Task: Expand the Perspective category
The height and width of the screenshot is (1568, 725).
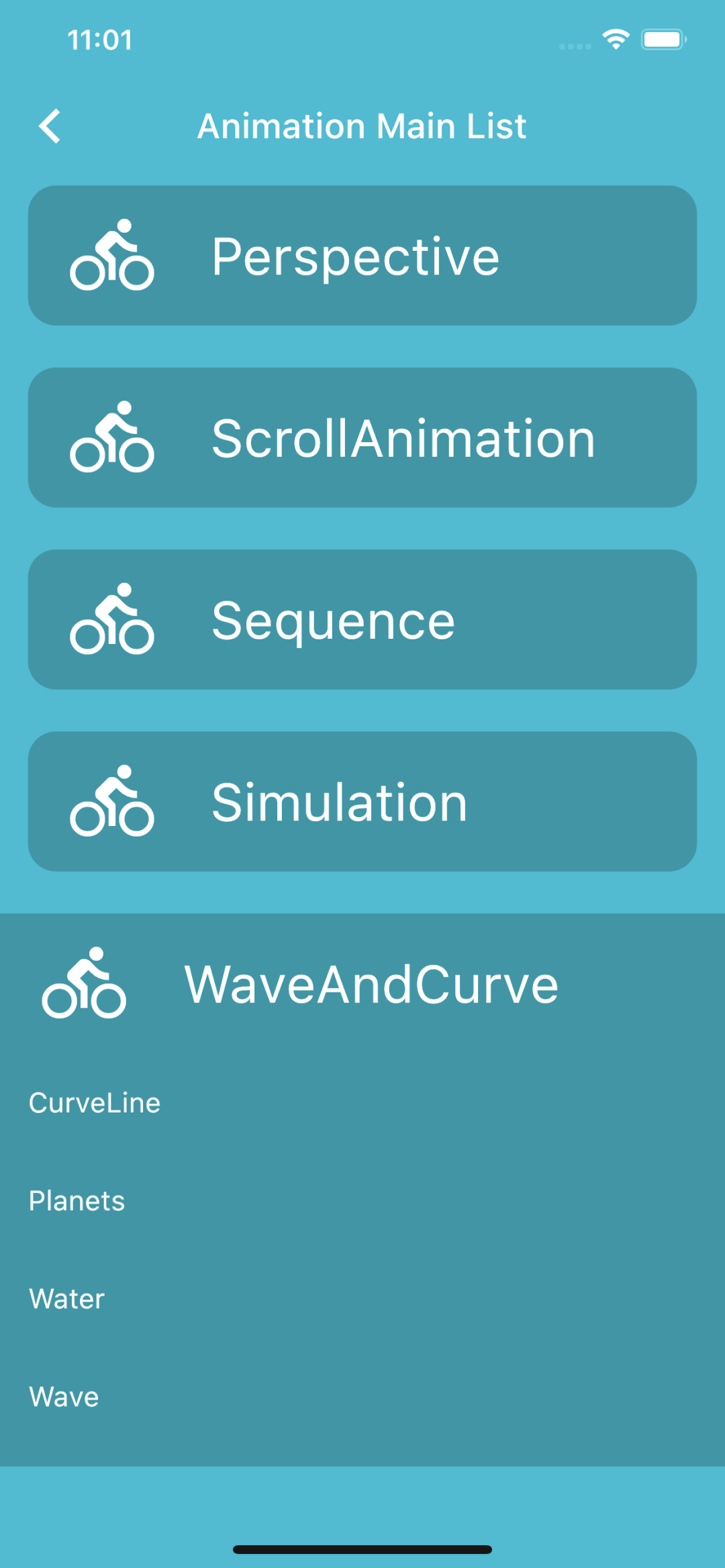Action: click(x=362, y=256)
